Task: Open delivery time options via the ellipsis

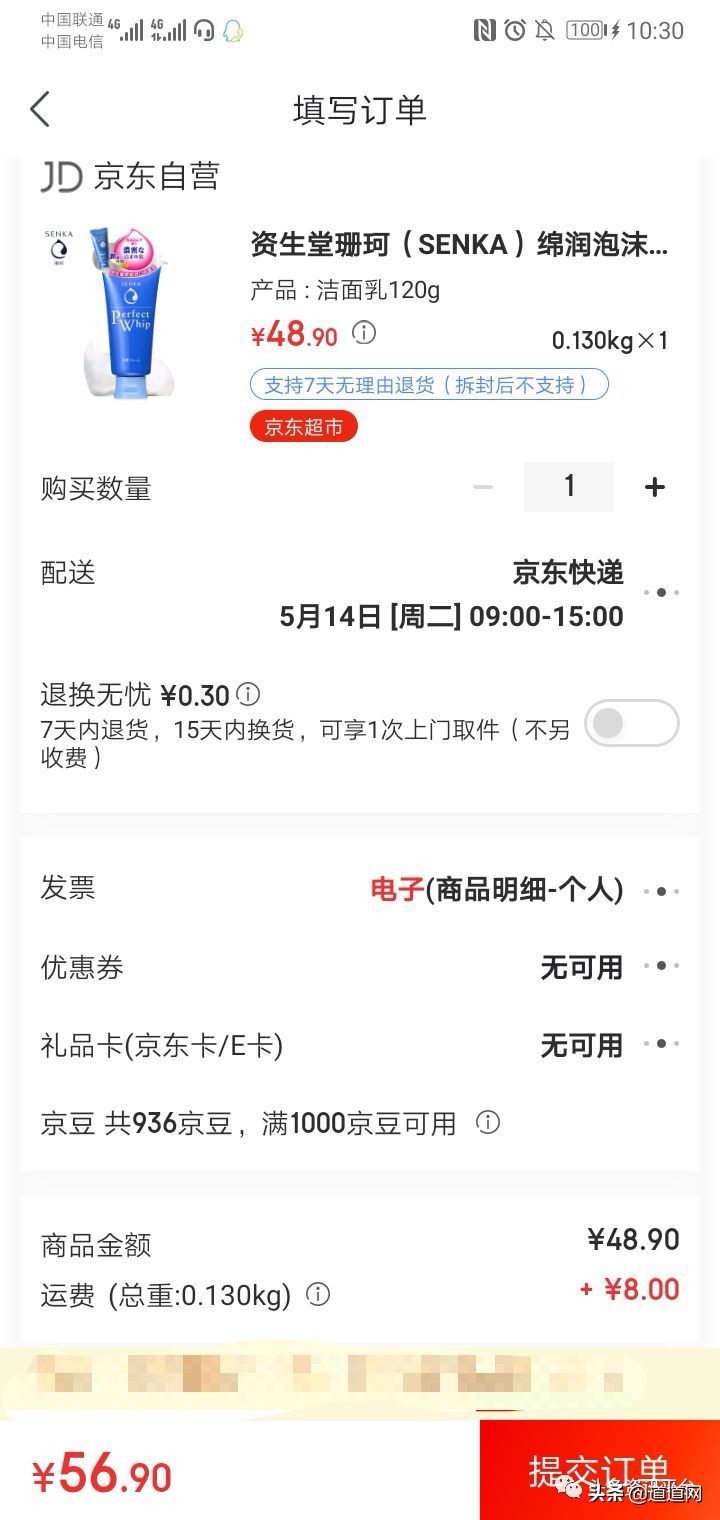Action: (661, 592)
